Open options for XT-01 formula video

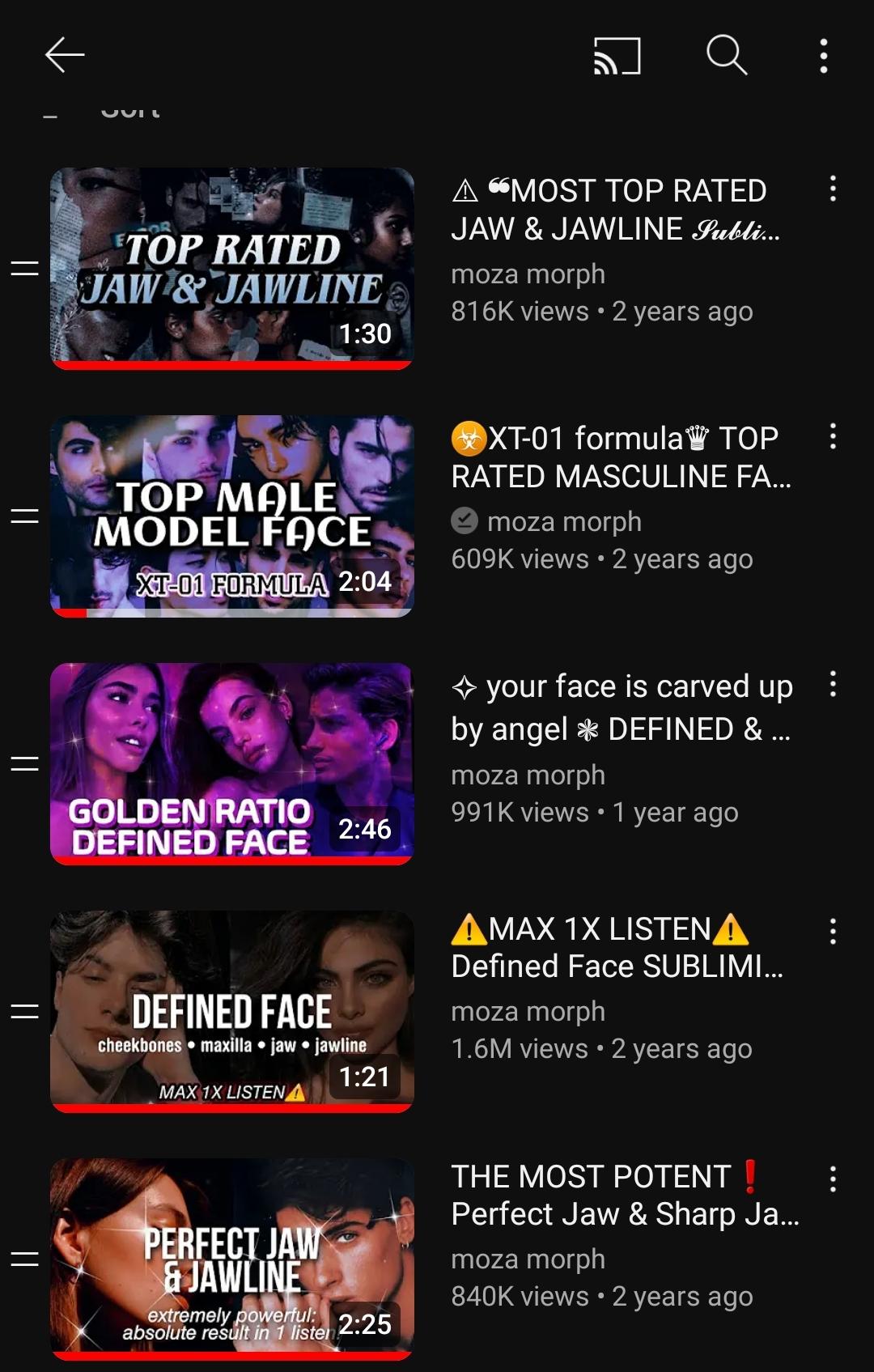tap(832, 437)
